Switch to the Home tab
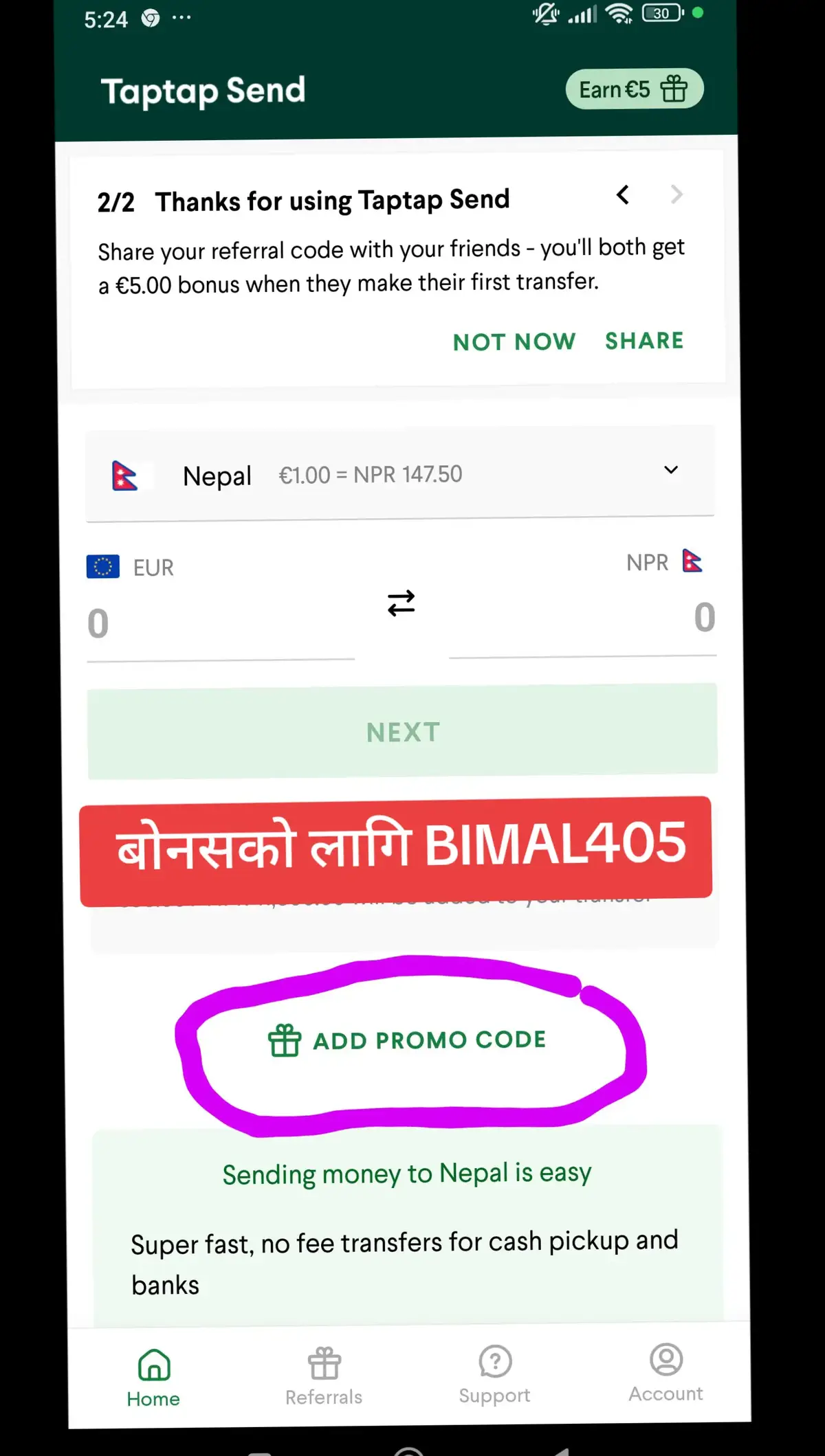The width and height of the screenshot is (825, 1456). [153, 1377]
